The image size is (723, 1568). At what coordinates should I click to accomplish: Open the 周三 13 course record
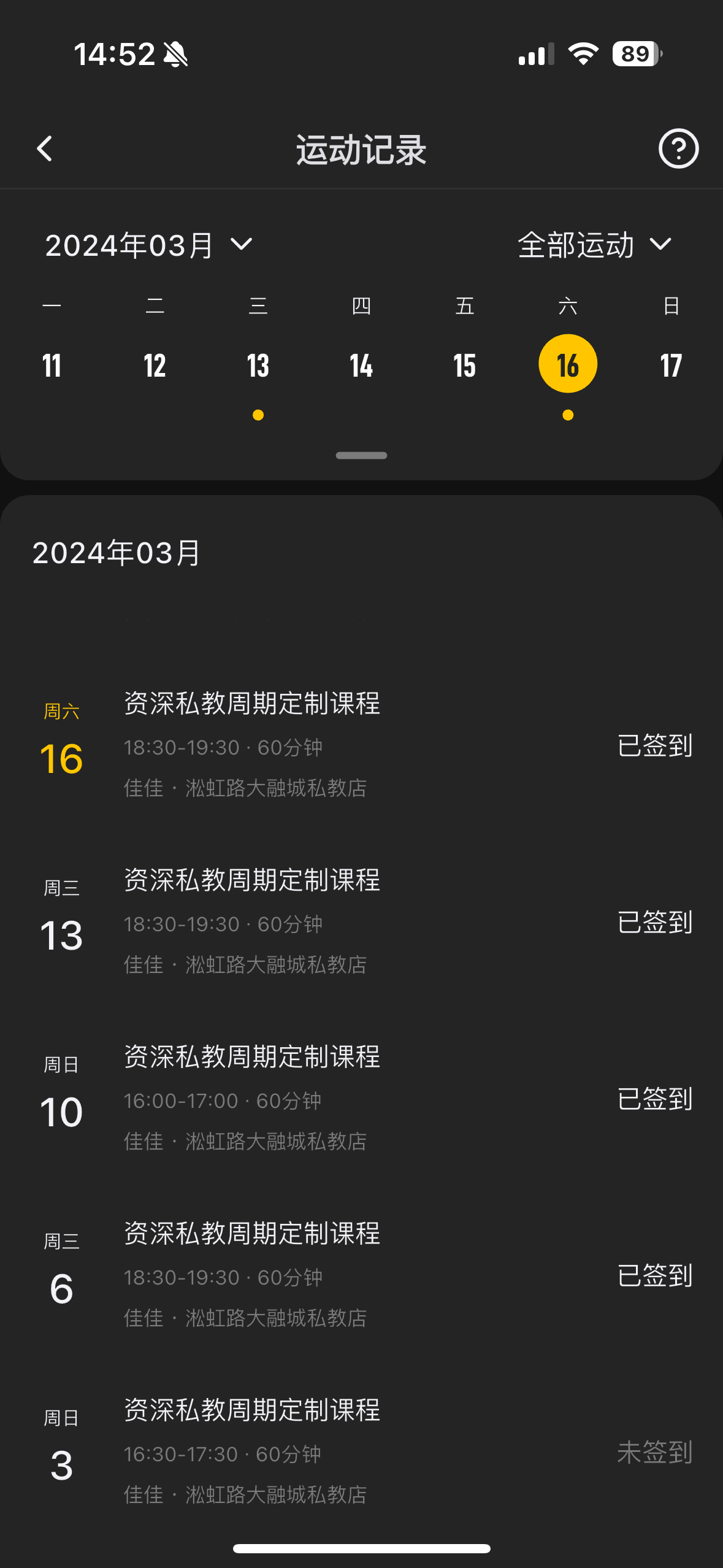(x=362, y=922)
